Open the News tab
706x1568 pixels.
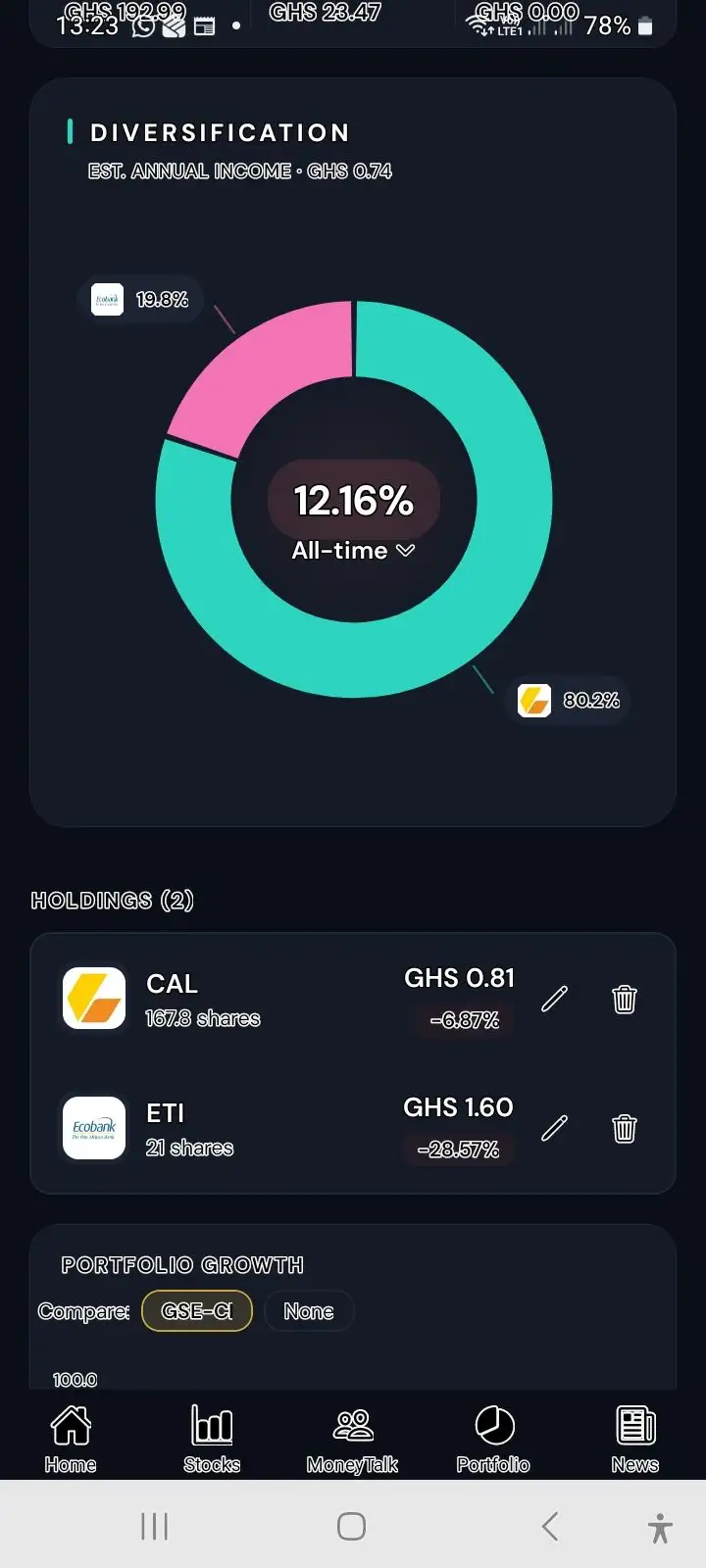pos(635,1439)
